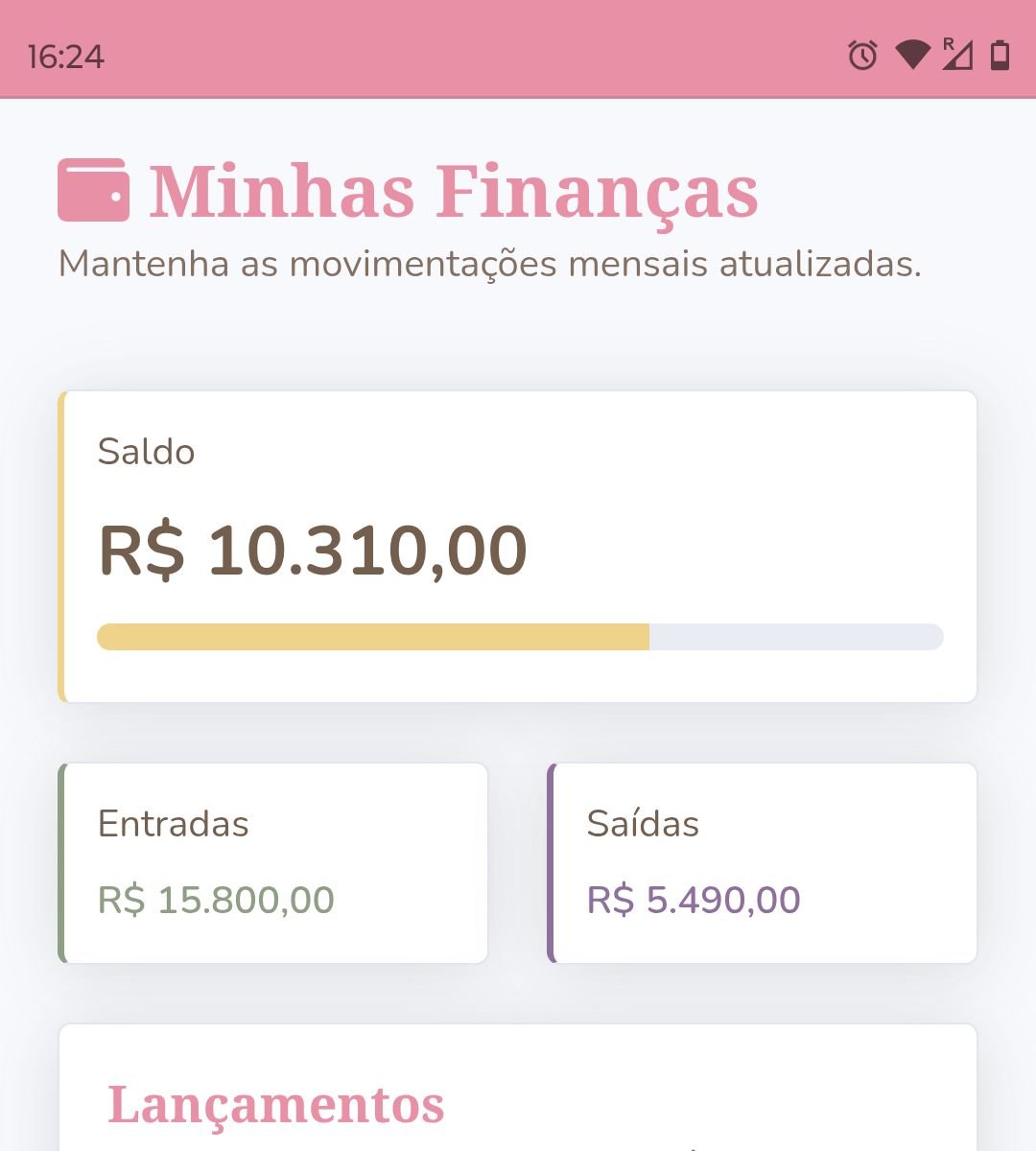Tap the Lançamentos section heading

277,1105
